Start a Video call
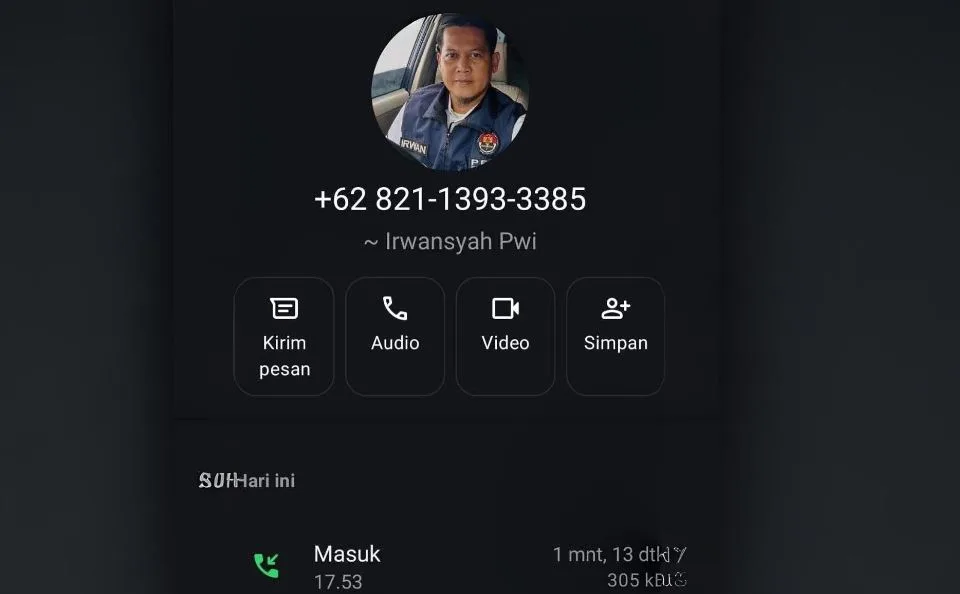Image resolution: width=960 pixels, height=594 pixels. pos(505,336)
